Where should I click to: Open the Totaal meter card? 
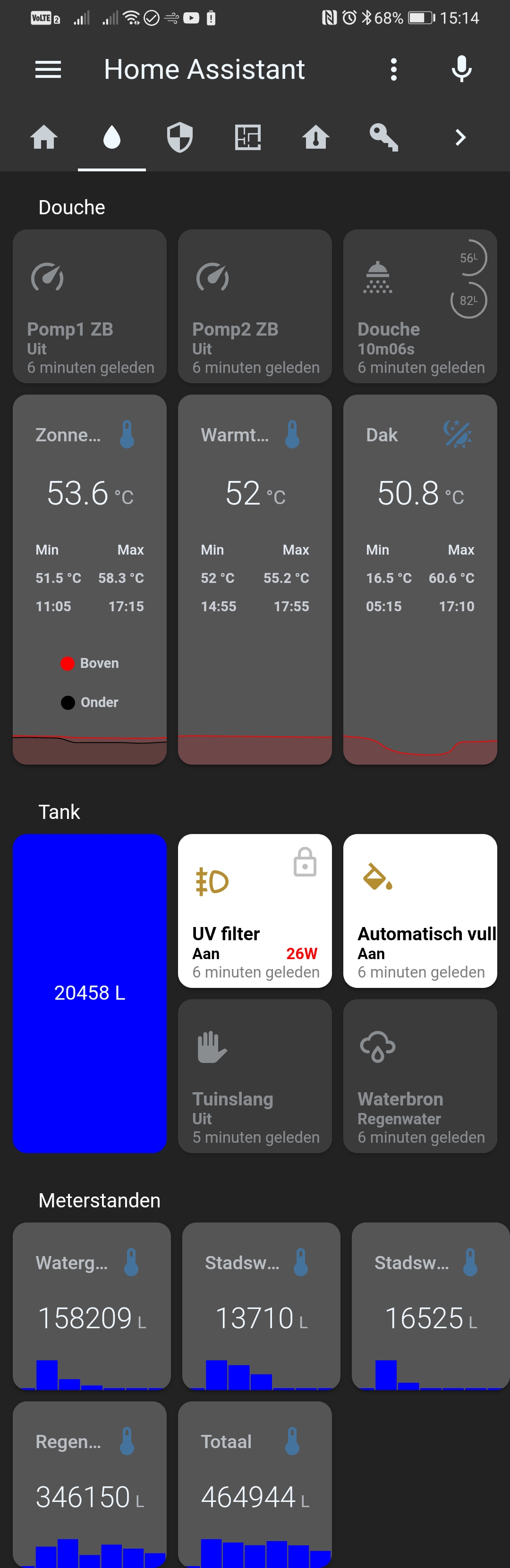point(255,1483)
